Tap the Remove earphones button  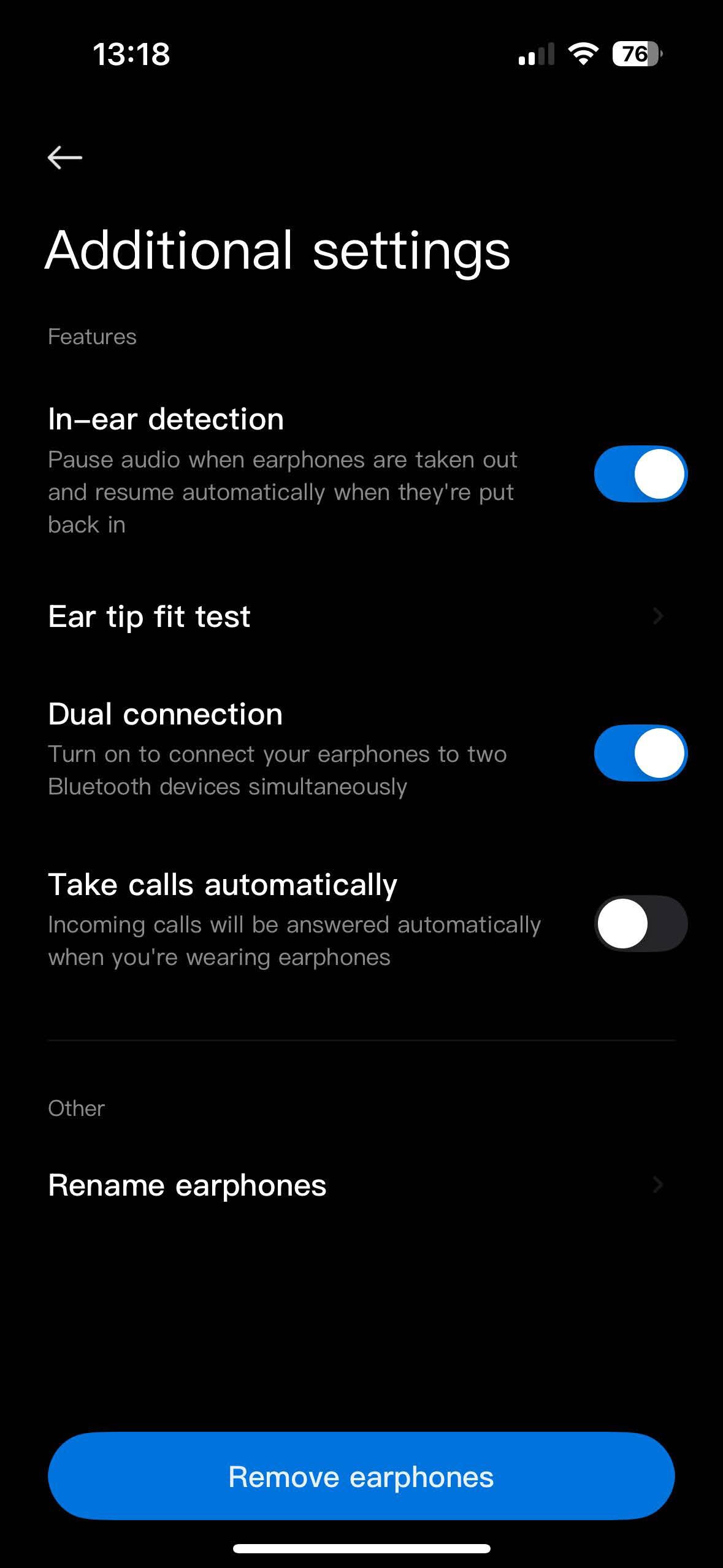pyautogui.click(x=361, y=1477)
